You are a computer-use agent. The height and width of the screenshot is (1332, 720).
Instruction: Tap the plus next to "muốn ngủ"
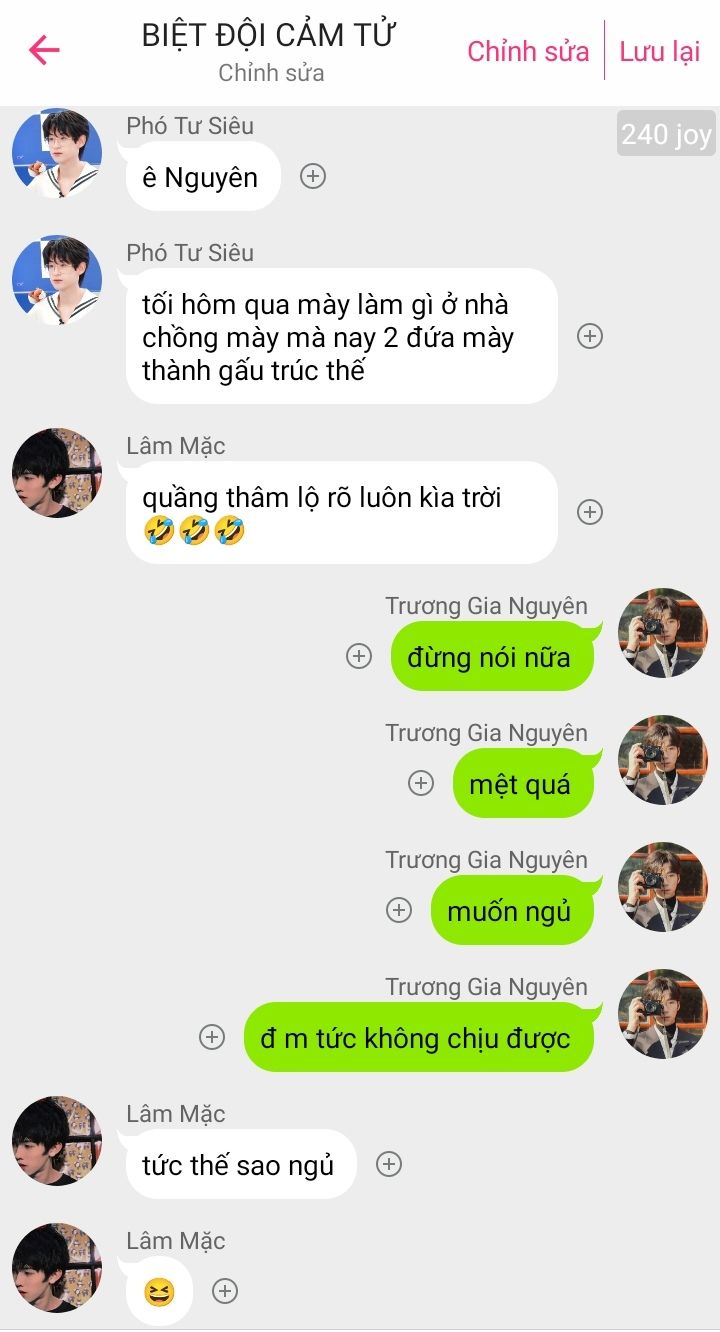pyautogui.click(x=399, y=910)
